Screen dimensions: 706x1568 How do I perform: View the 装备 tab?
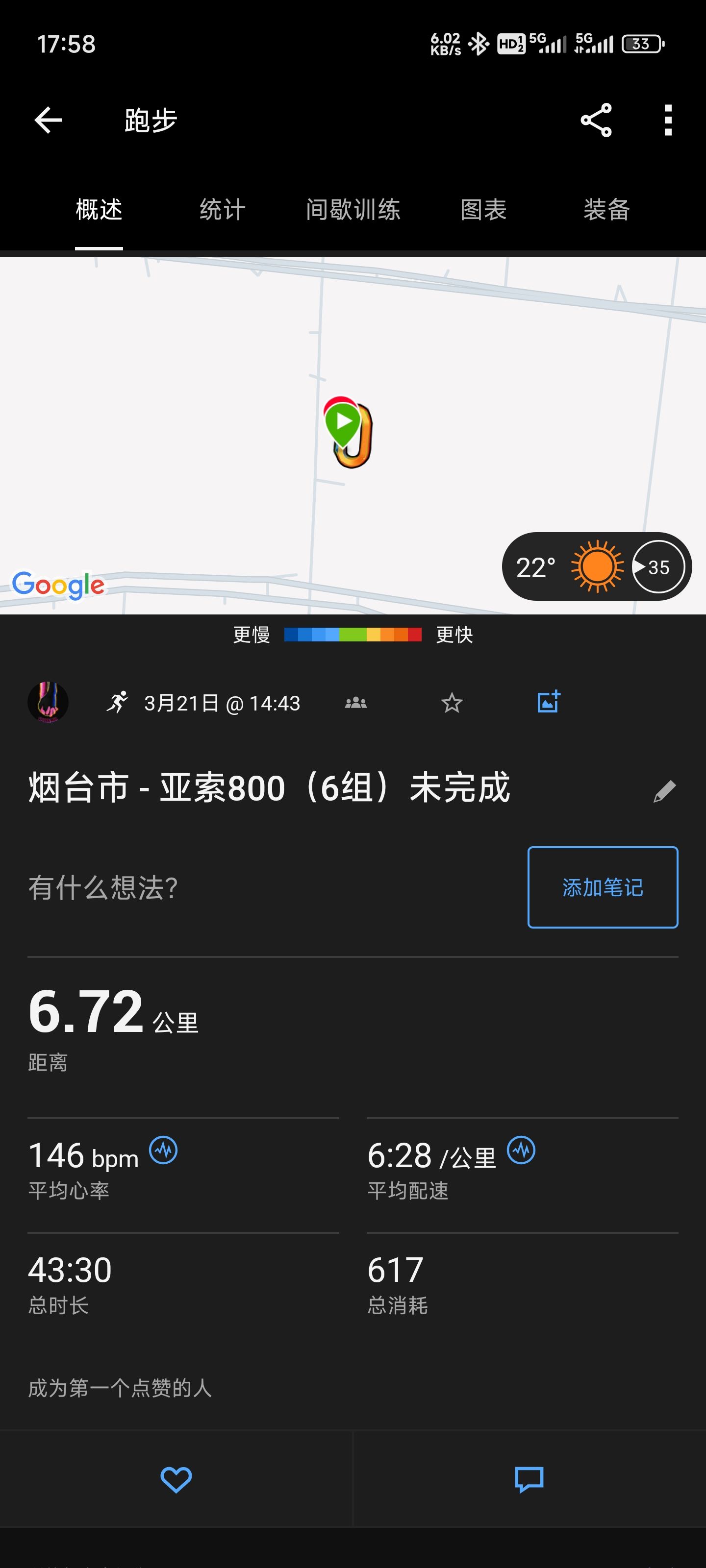pyautogui.click(x=606, y=209)
